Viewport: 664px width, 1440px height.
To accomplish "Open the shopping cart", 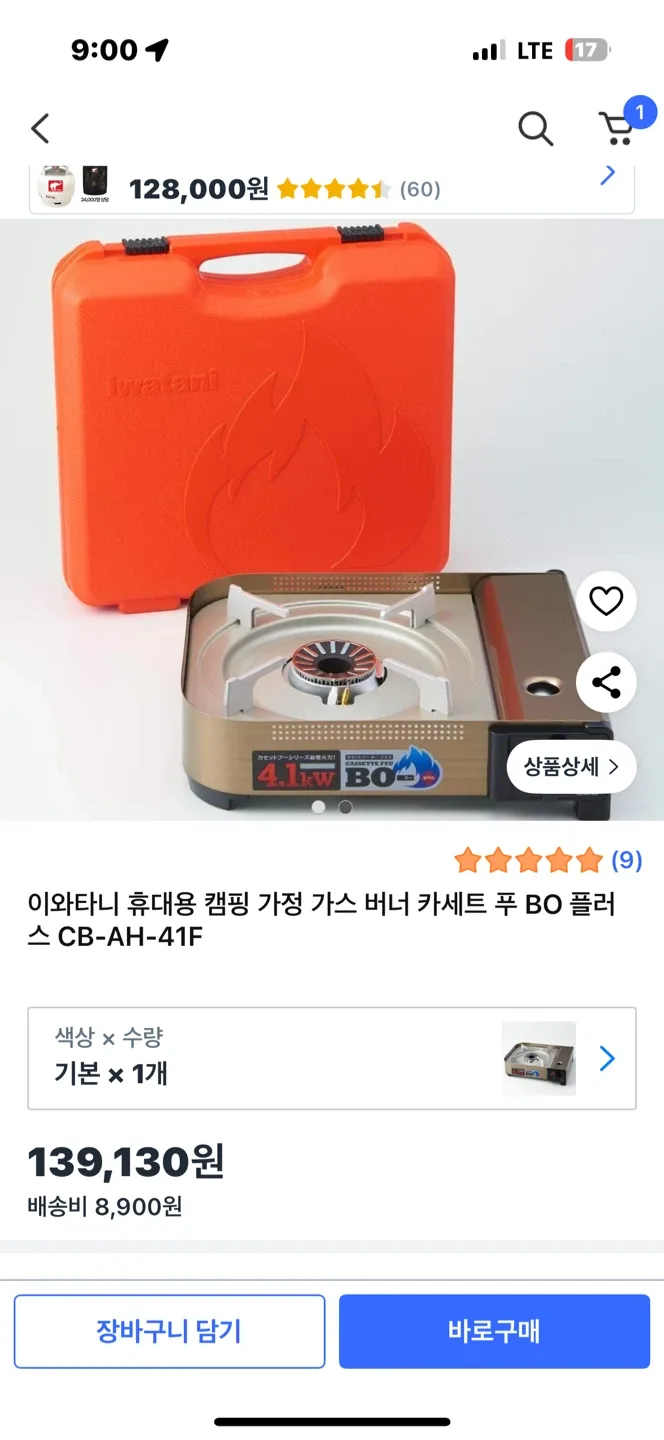I will click(617, 128).
